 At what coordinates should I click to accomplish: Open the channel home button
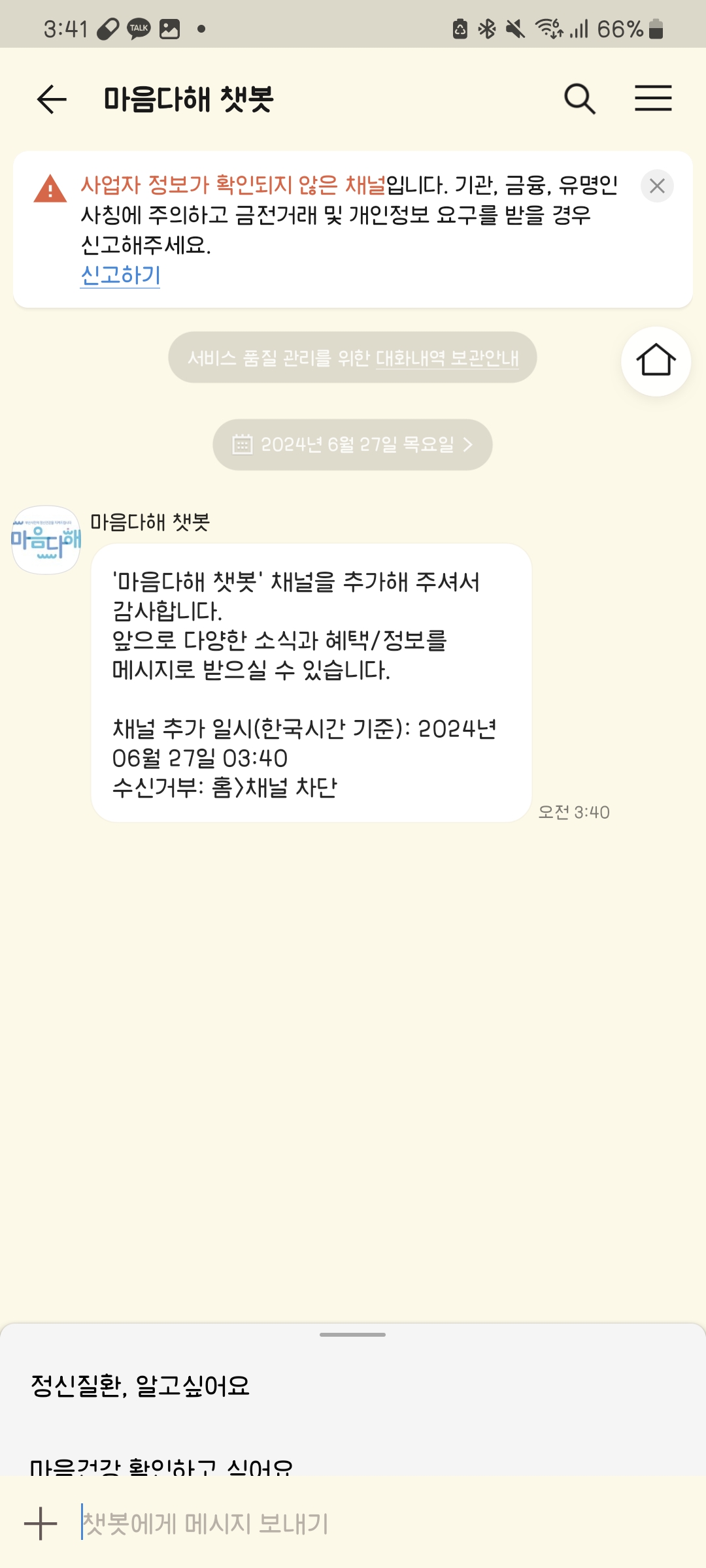click(x=656, y=361)
